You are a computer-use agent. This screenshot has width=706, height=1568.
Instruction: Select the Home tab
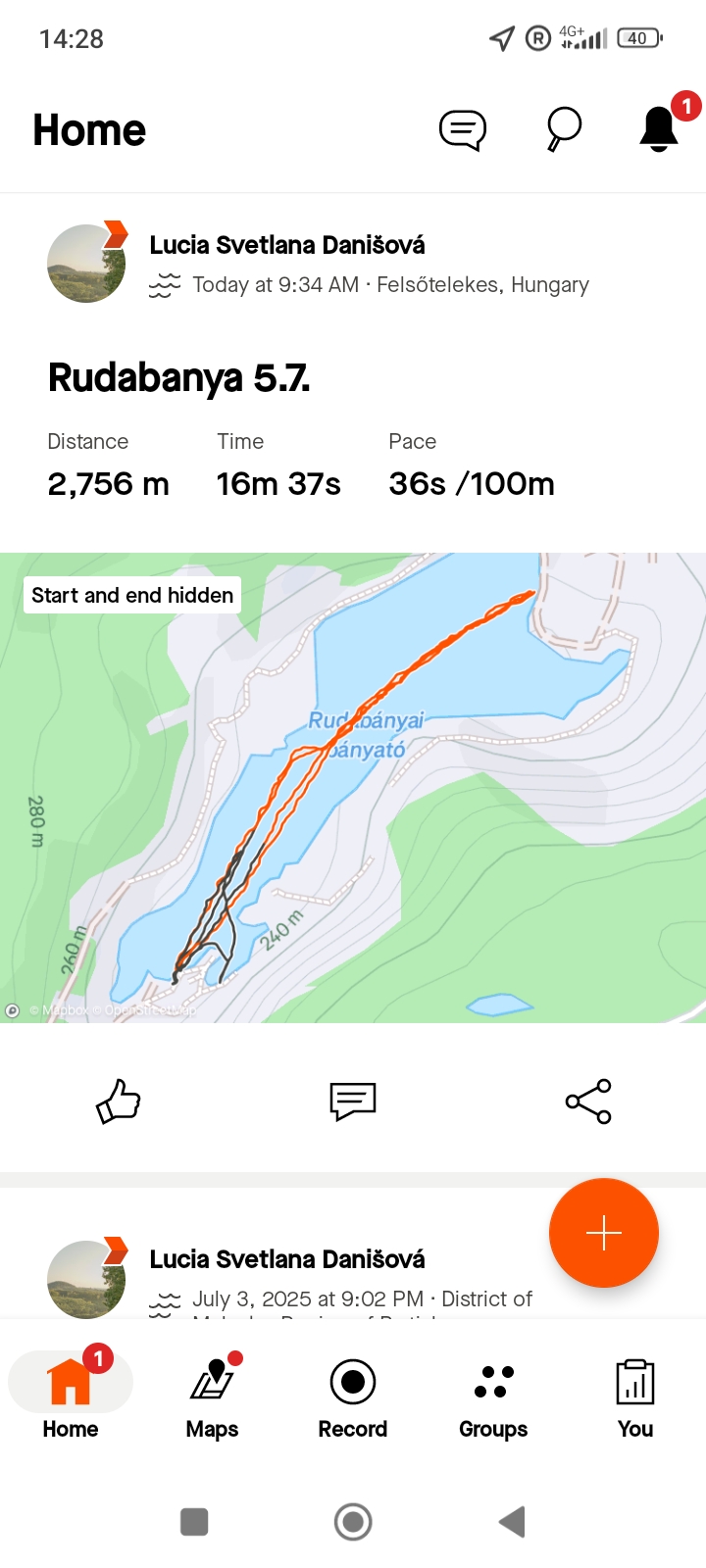click(x=71, y=1398)
